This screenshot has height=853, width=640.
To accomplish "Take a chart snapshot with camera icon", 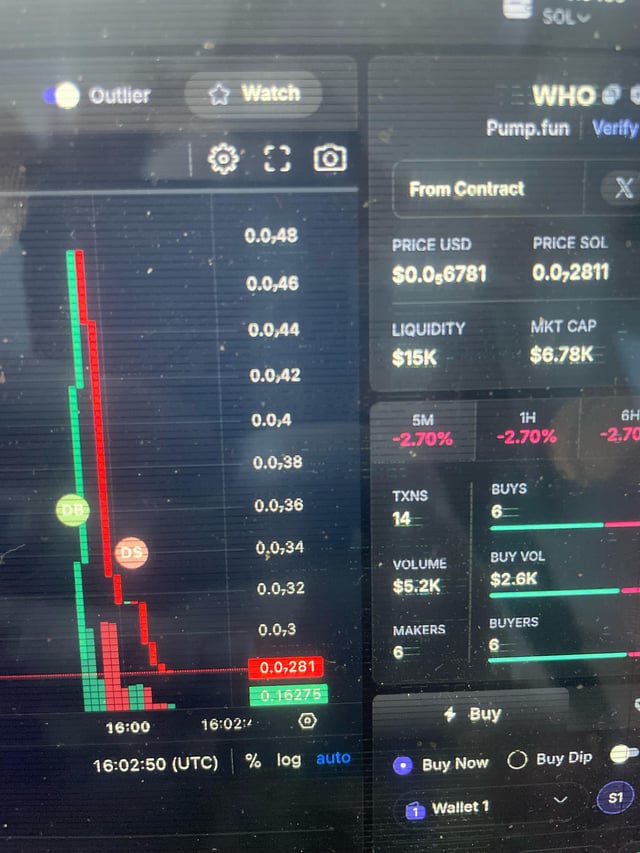I will (x=330, y=158).
